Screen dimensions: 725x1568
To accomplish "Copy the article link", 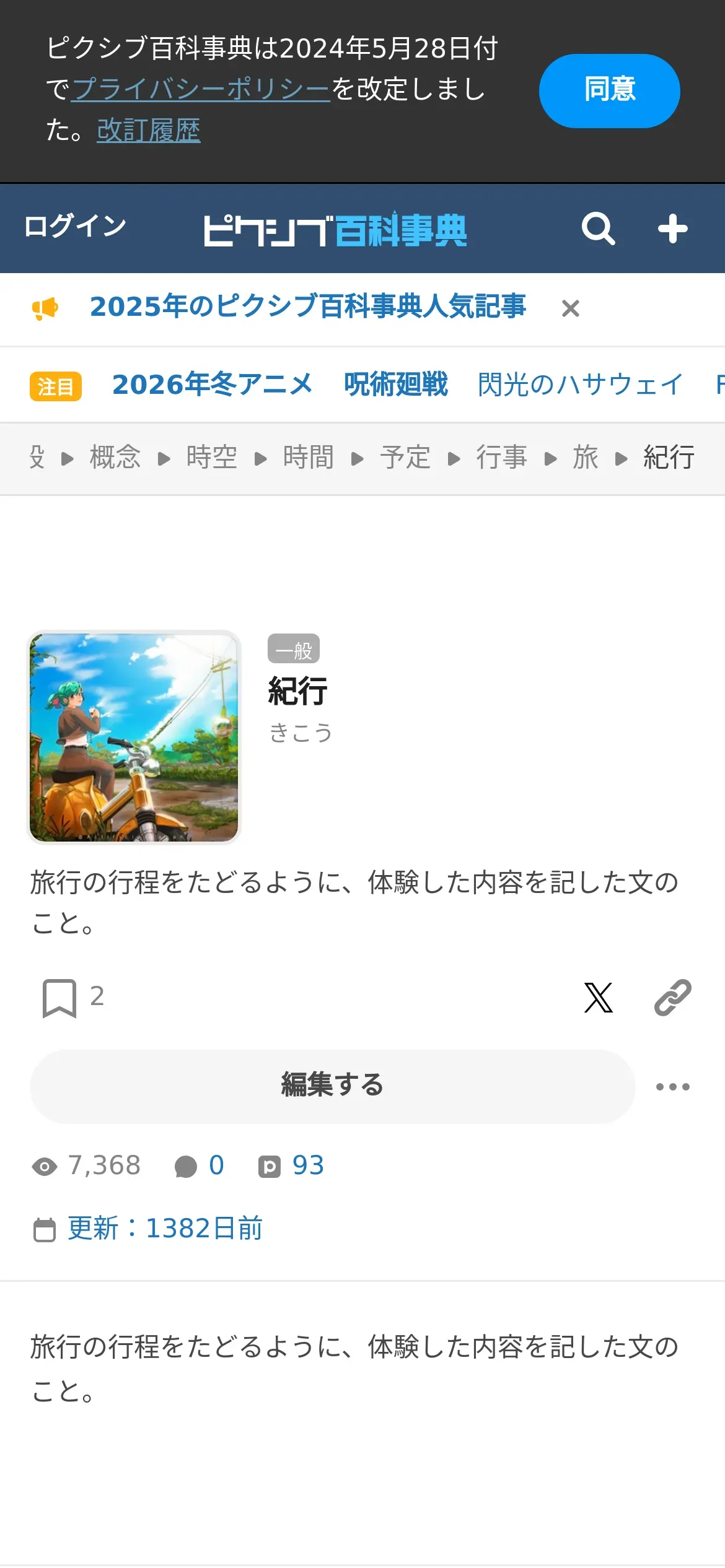I will coord(672,998).
